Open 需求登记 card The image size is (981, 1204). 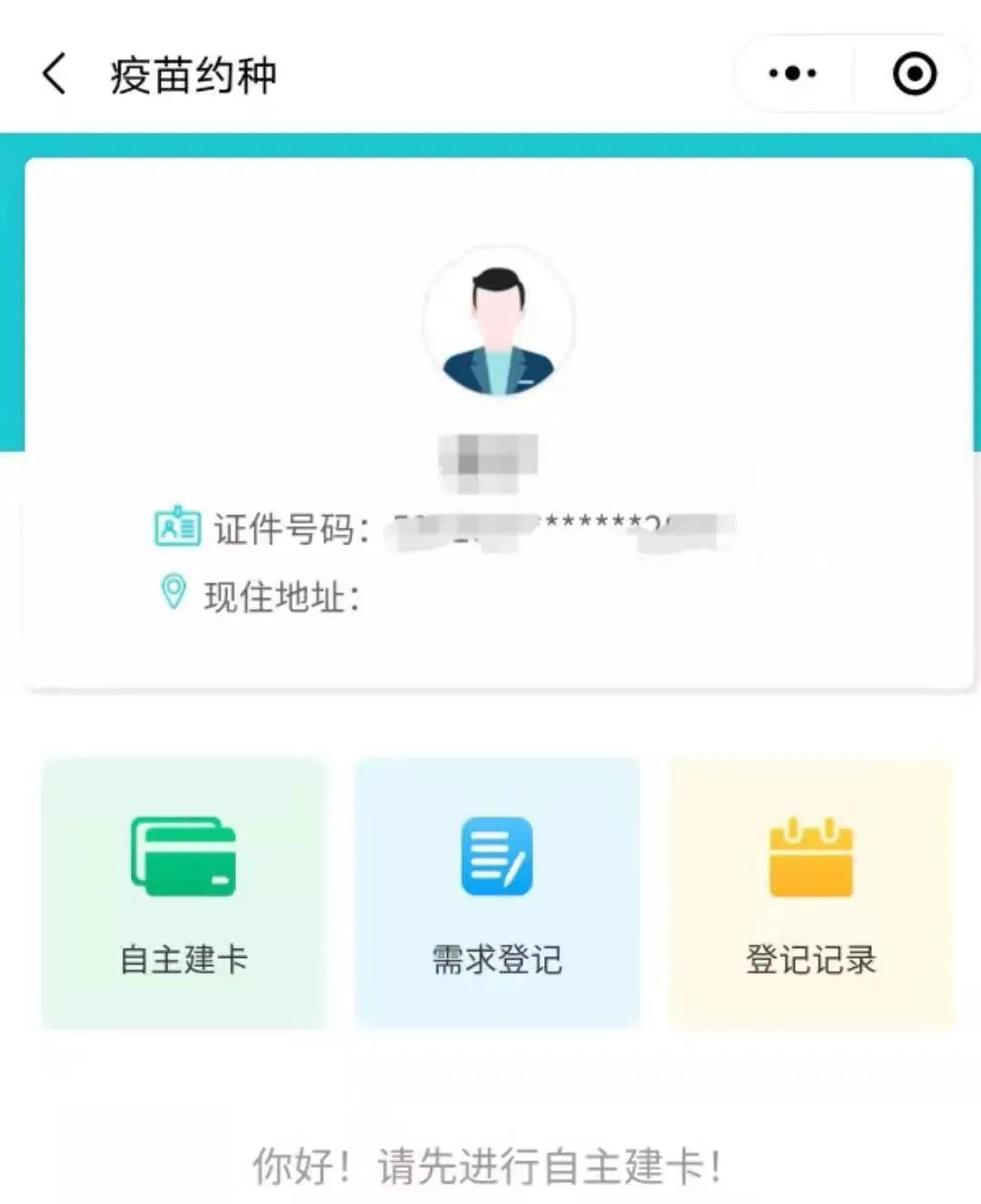coord(497,893)
